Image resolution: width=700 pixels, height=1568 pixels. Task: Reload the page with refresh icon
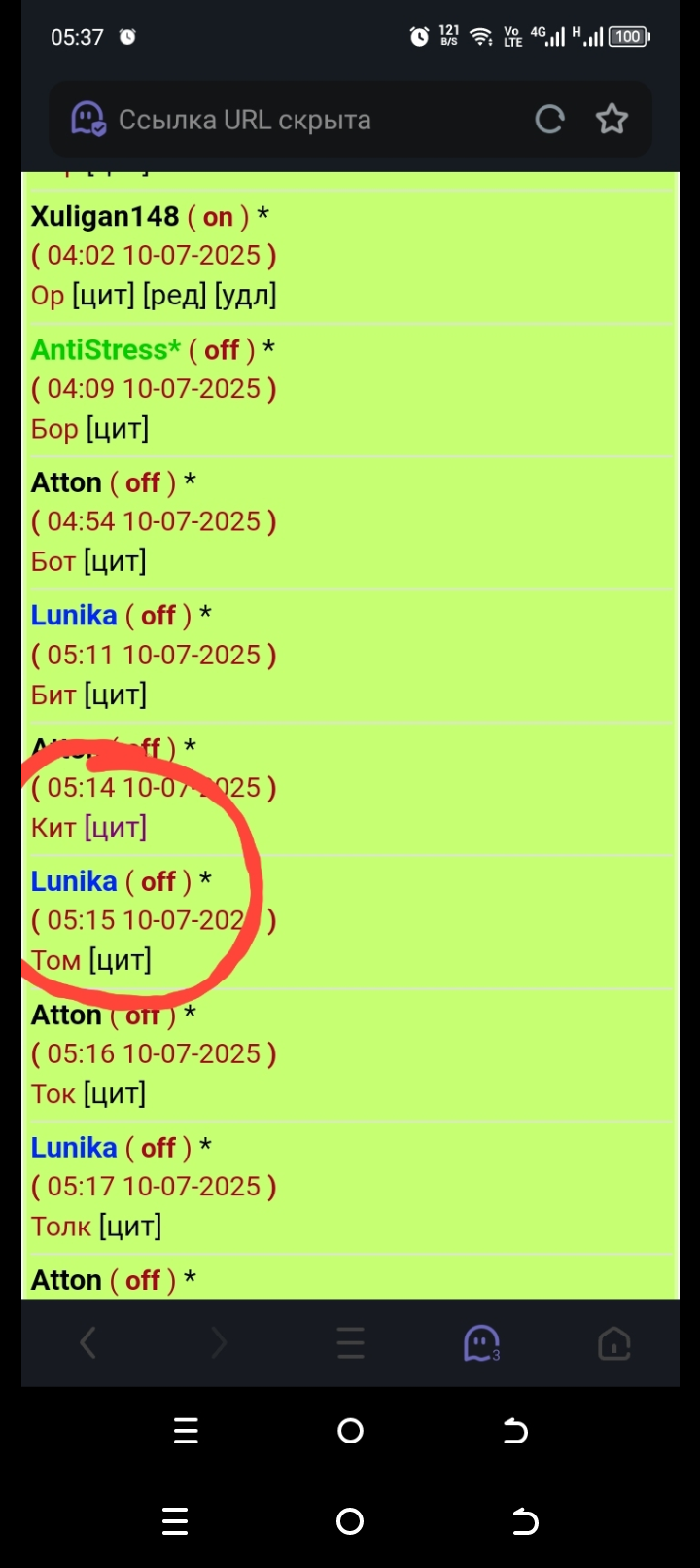pos(549,120)
